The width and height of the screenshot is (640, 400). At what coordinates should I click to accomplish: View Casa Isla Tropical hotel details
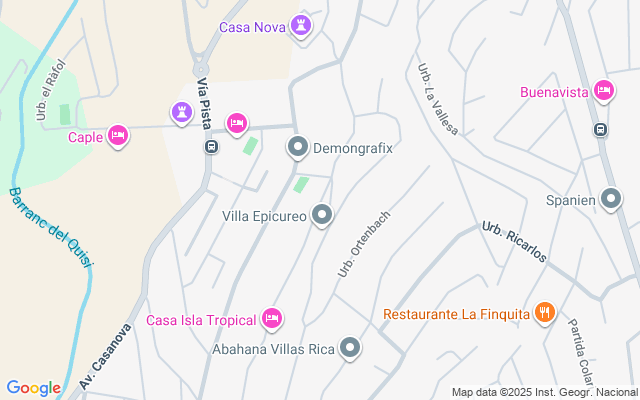(272, 319)
